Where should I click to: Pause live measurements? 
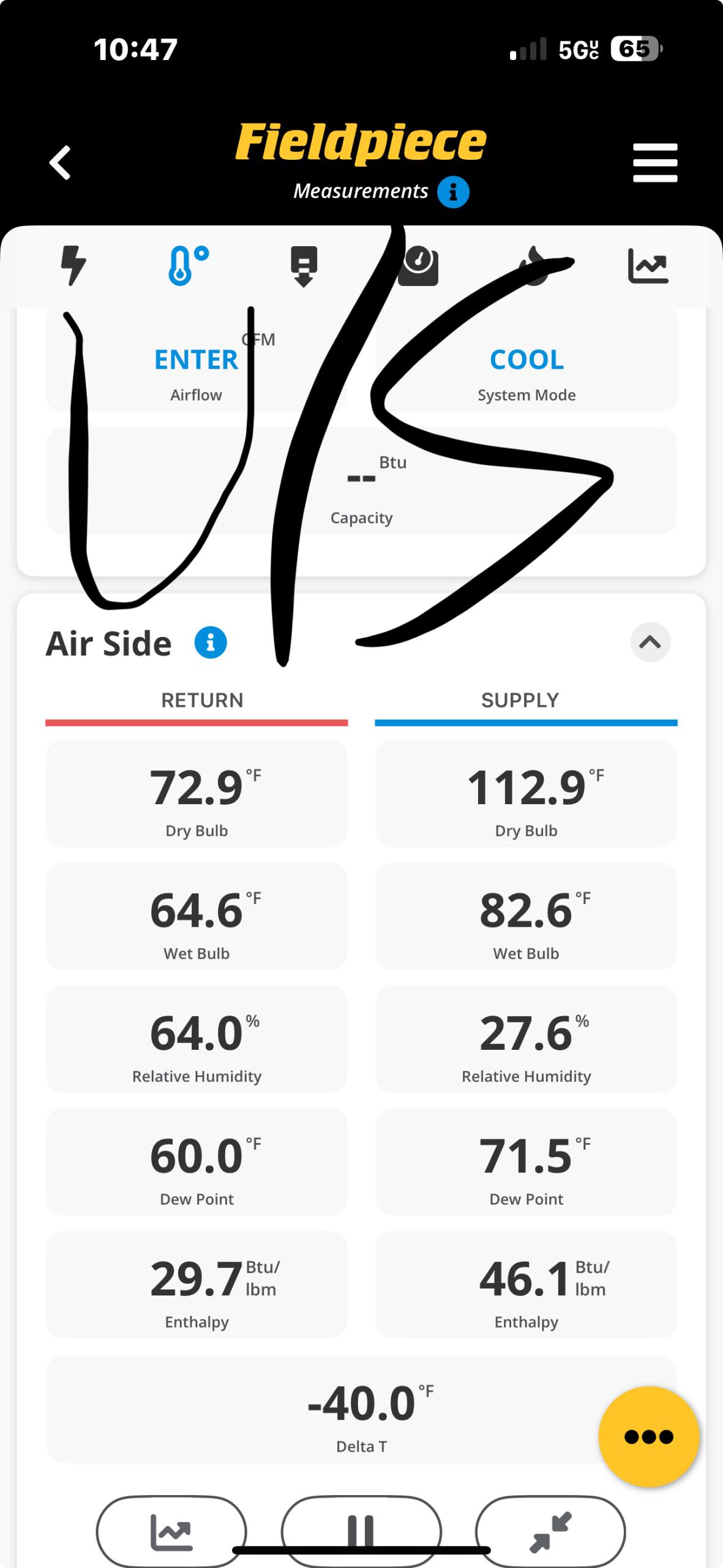click(361, 1531)
